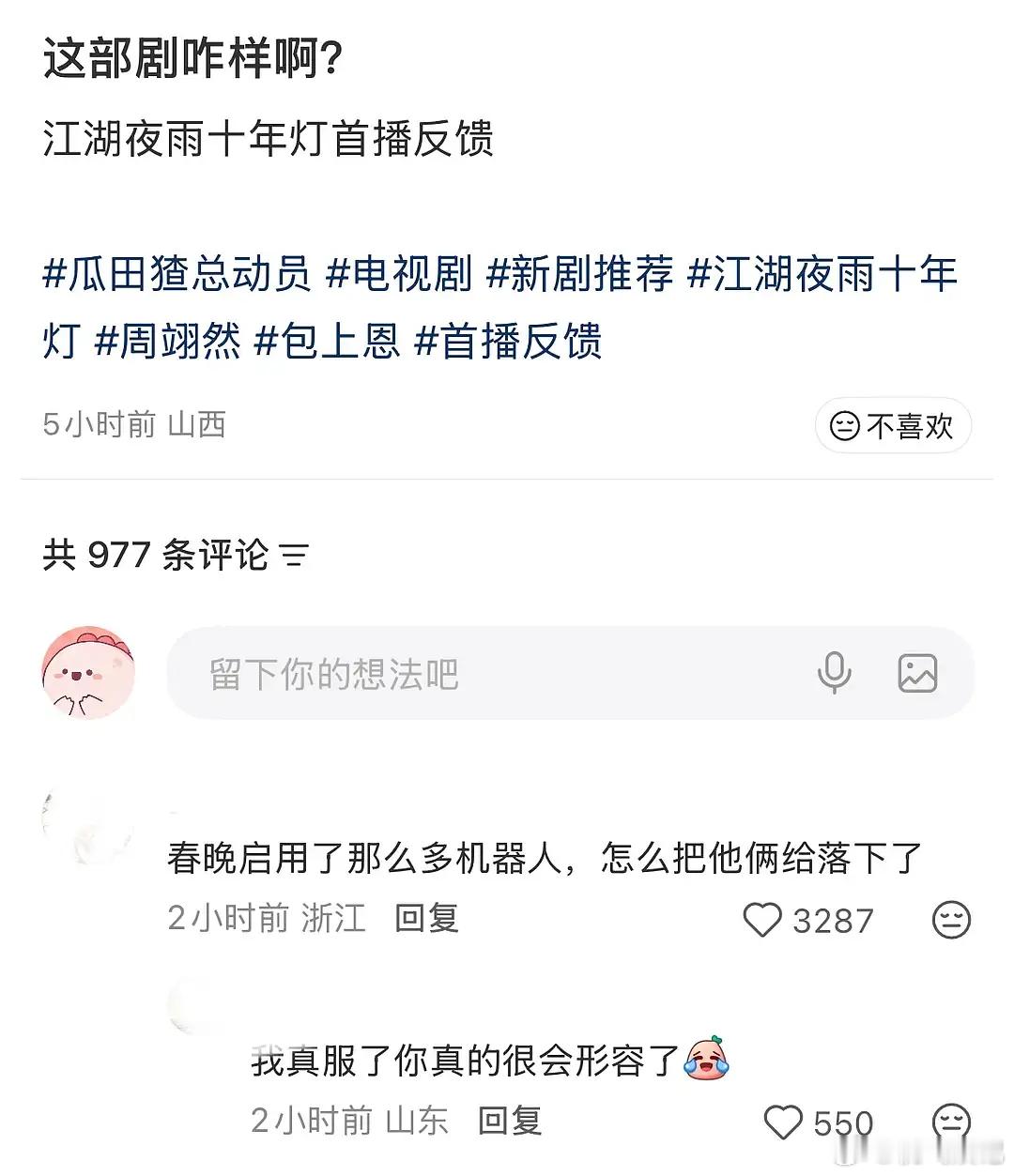Click your peach avatar next to the comment box
The width and height of the screenshot is (1014, 1176).
click(90, 673)
